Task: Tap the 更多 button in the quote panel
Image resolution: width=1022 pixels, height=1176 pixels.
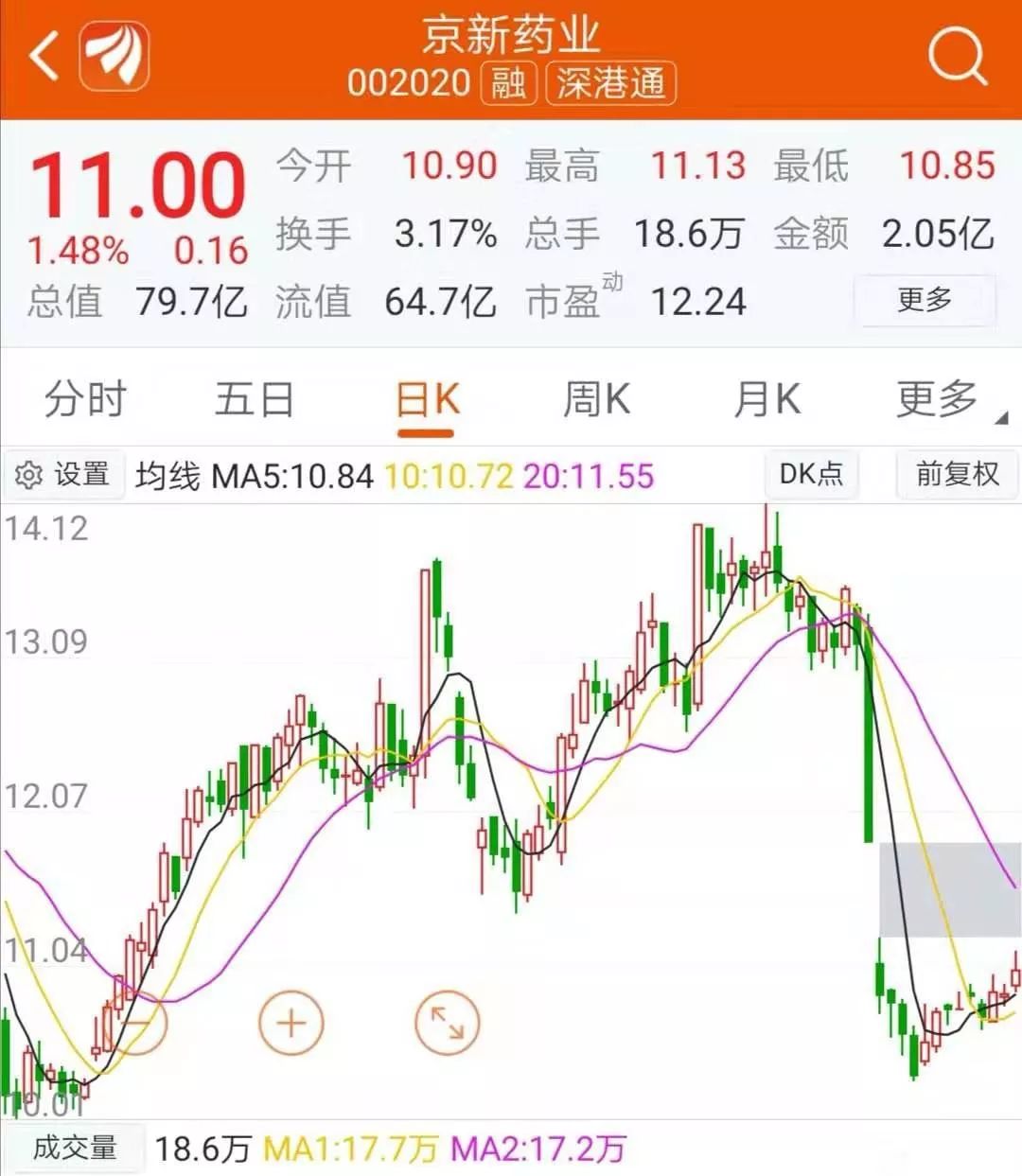Action: (925, 300)
